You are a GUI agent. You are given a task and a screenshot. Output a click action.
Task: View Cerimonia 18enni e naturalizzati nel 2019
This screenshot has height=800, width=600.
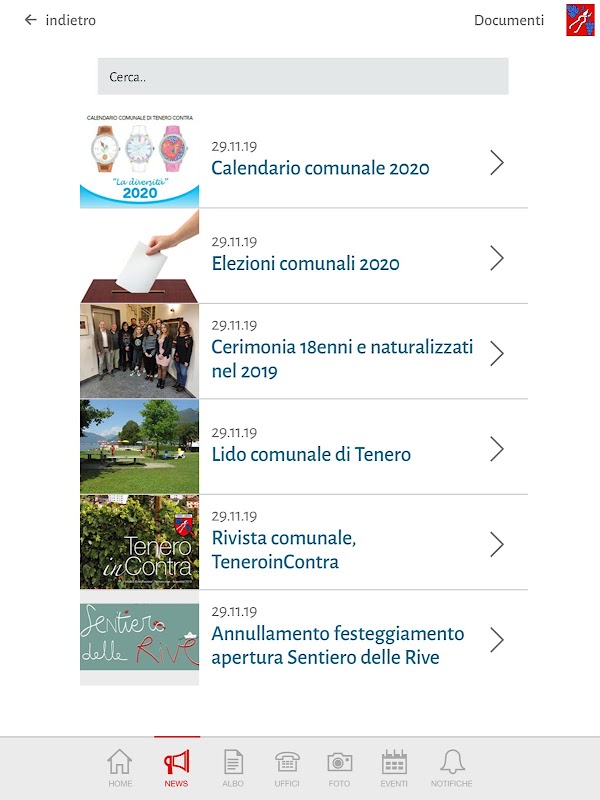(x=304, y=351)
